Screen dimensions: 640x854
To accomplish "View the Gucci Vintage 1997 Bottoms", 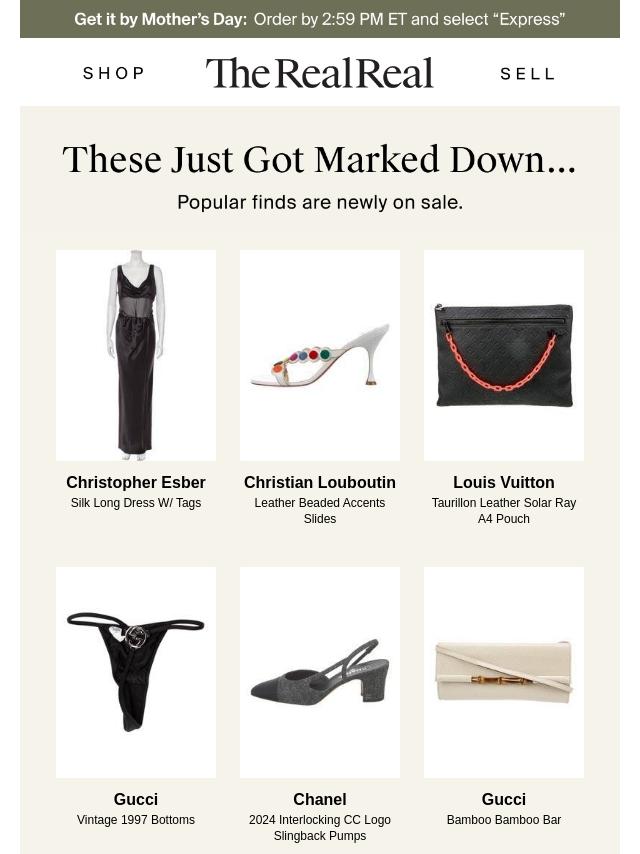I will [136, 672].
